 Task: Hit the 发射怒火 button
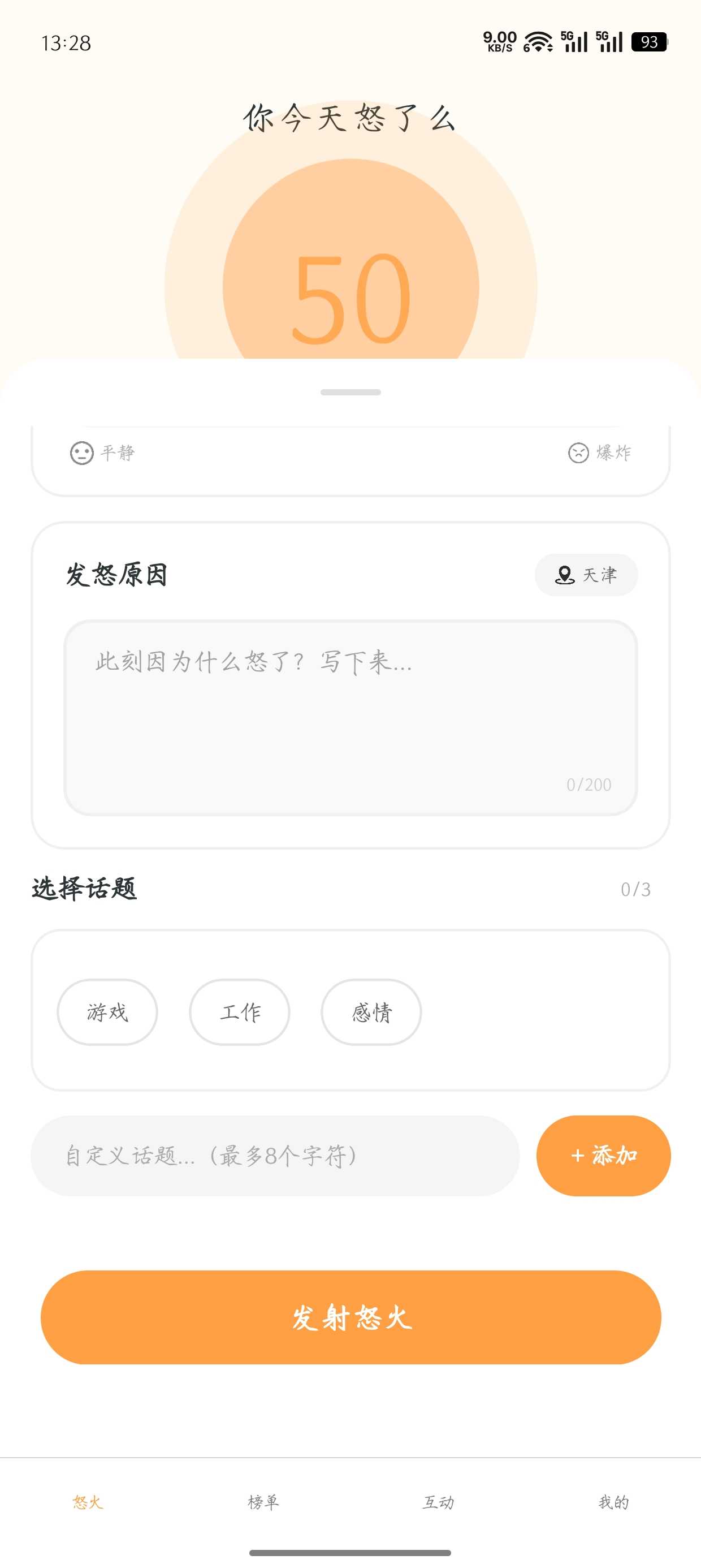pos(350,1317)
